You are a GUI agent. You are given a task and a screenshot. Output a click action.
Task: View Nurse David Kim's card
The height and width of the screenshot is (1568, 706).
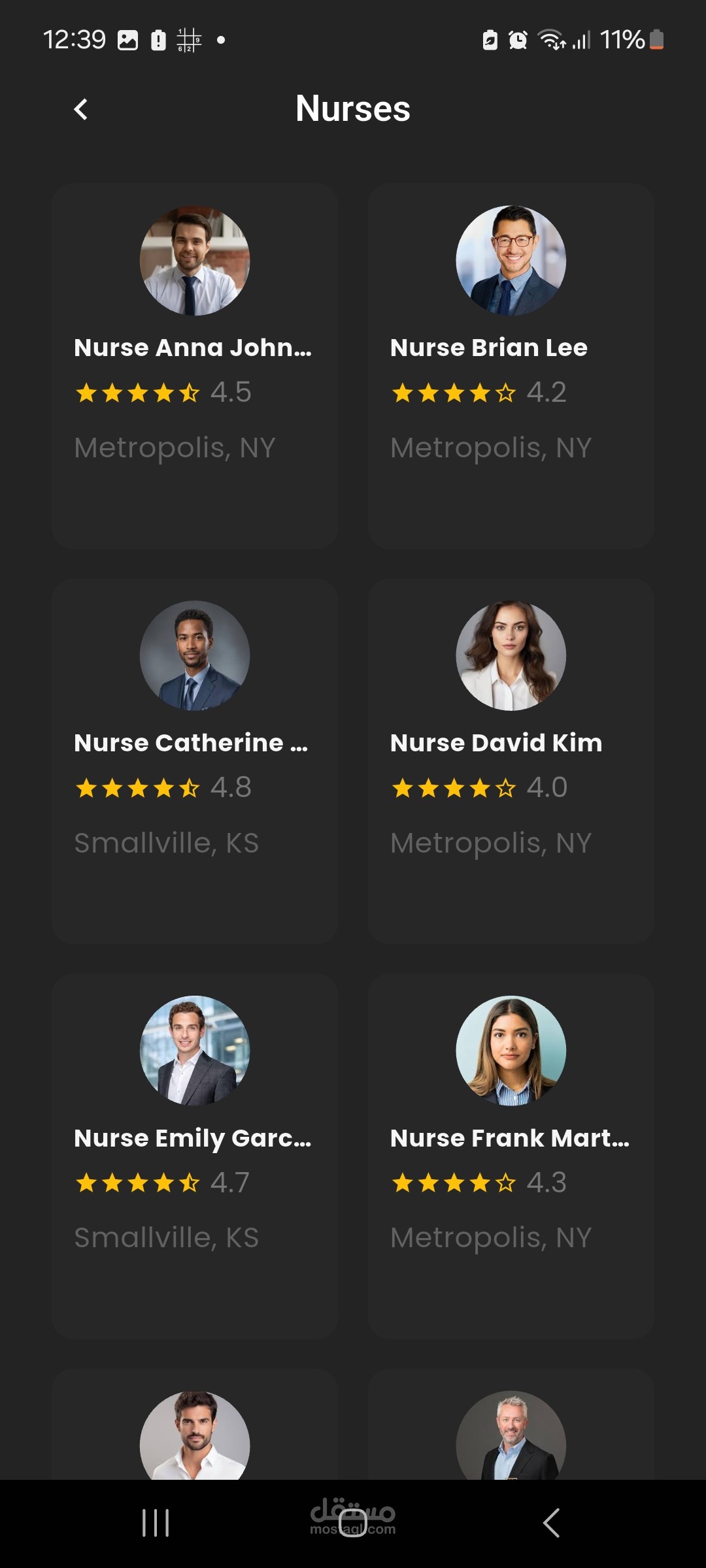pyautogui.click(x=511, y=761)
